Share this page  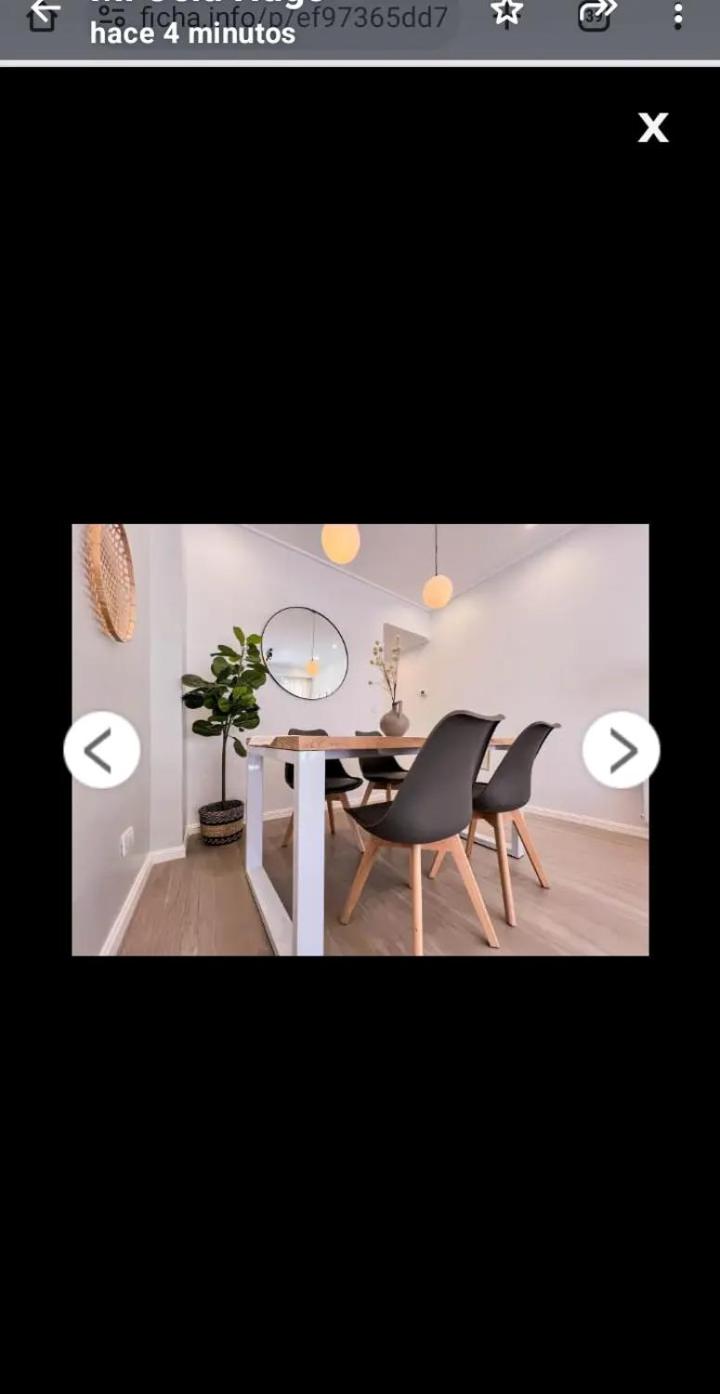(595, 14)
